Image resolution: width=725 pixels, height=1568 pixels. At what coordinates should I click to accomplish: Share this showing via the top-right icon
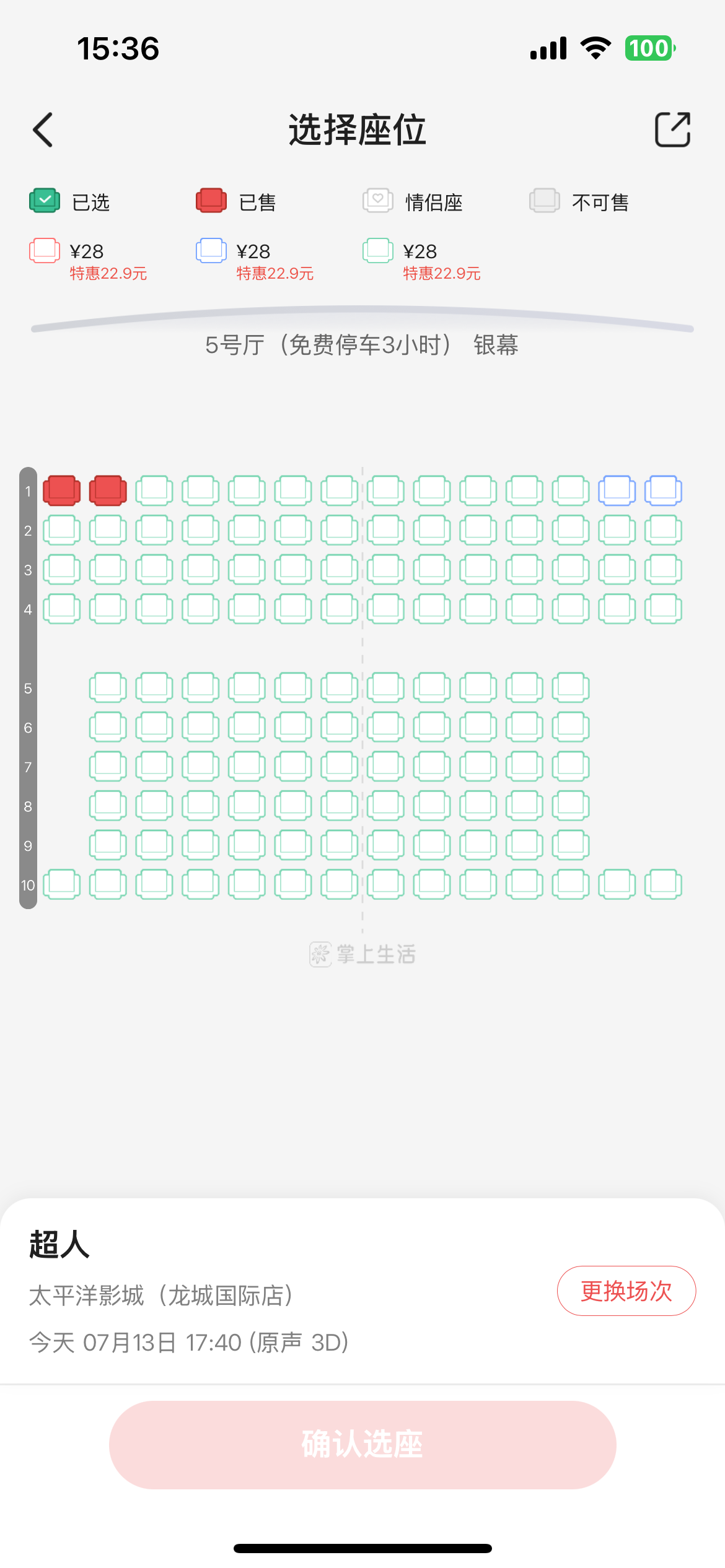(x=672, y=129)
